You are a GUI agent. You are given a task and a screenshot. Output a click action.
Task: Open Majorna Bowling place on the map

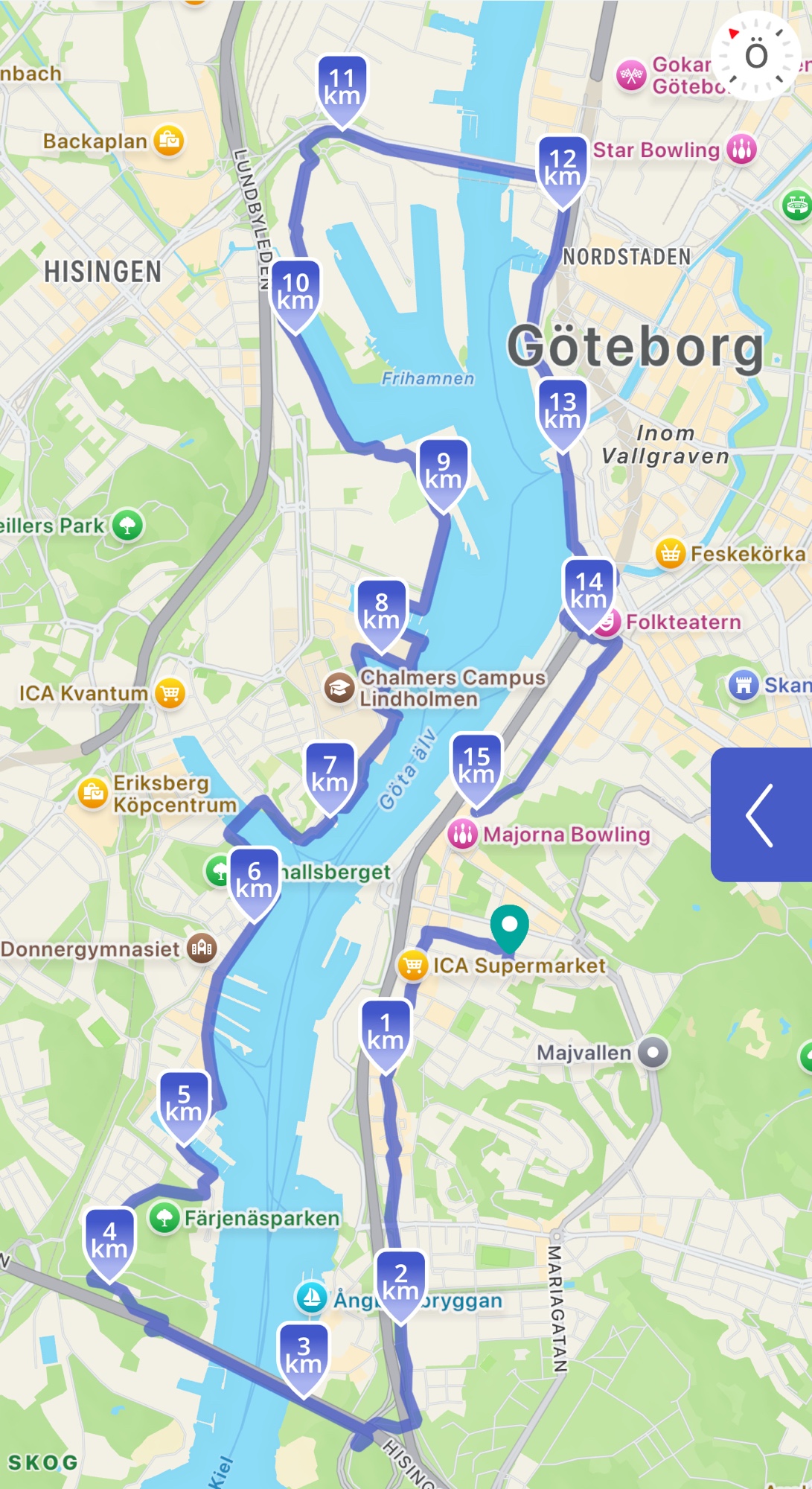click(462, 835)
